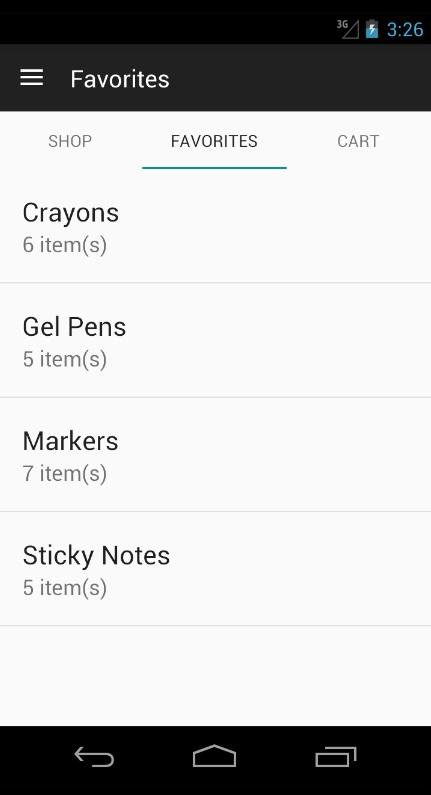Go to the Cart tab

tap(358, 141)
